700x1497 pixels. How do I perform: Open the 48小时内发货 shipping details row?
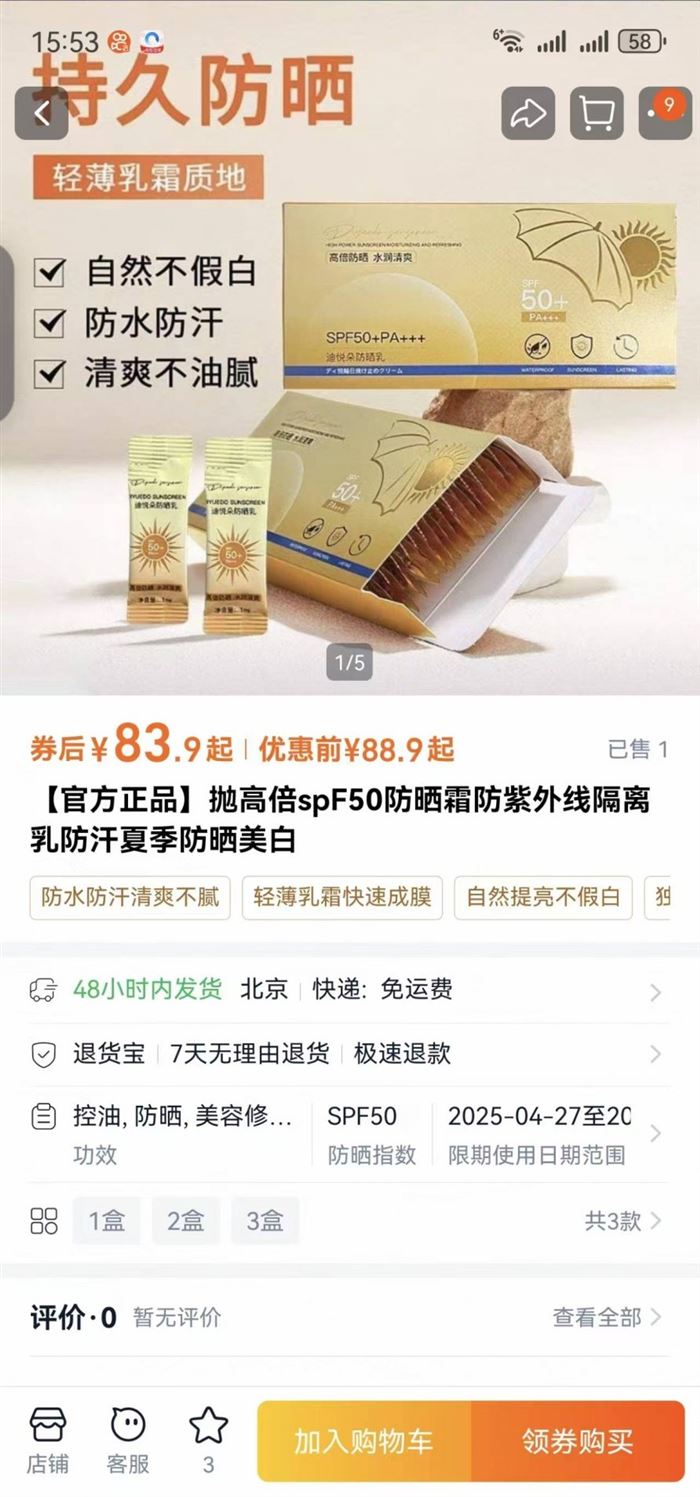tap(350, 990)
